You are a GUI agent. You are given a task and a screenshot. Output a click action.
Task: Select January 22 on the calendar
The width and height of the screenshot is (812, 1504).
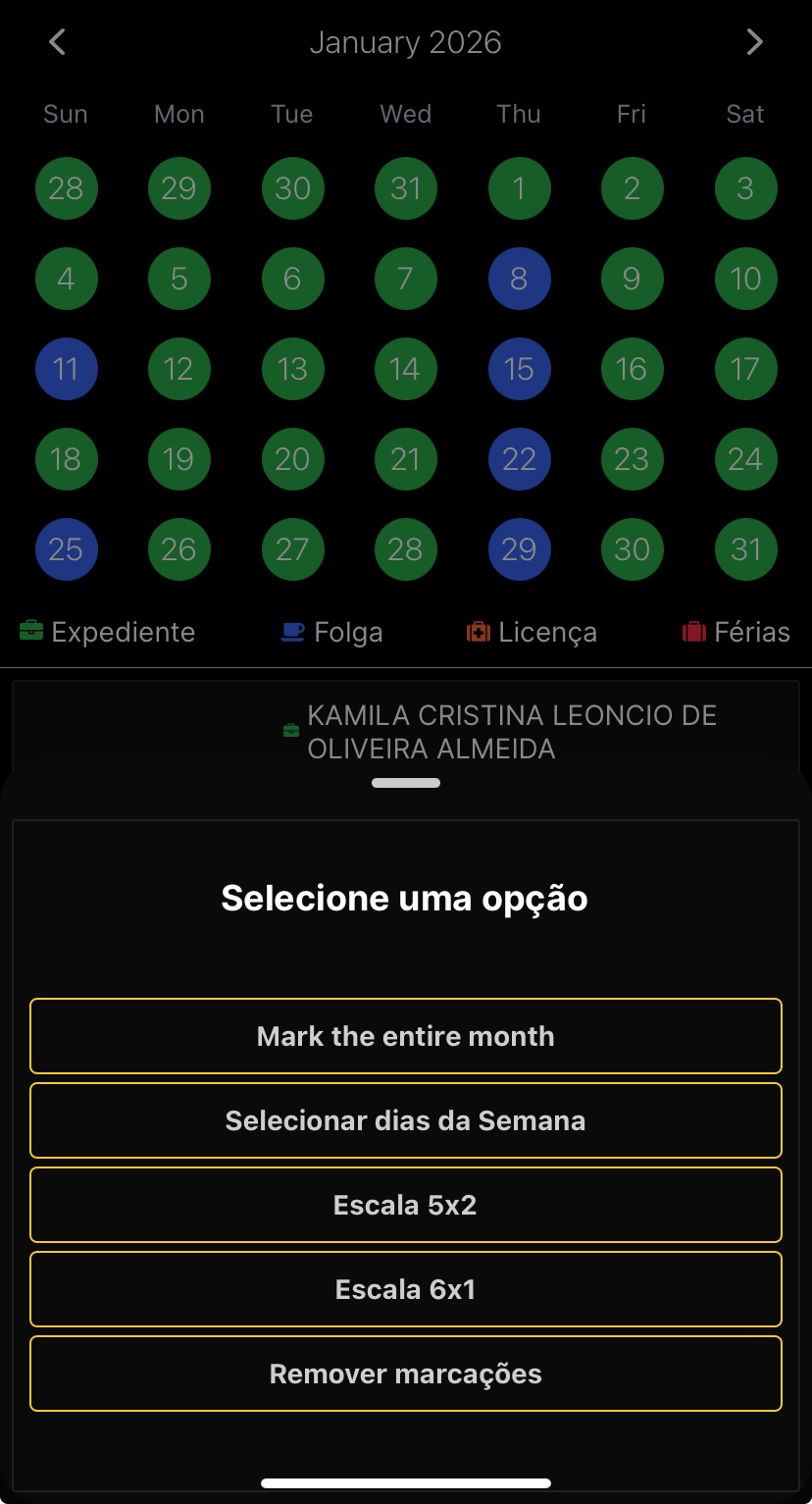[x=519, y=459]
